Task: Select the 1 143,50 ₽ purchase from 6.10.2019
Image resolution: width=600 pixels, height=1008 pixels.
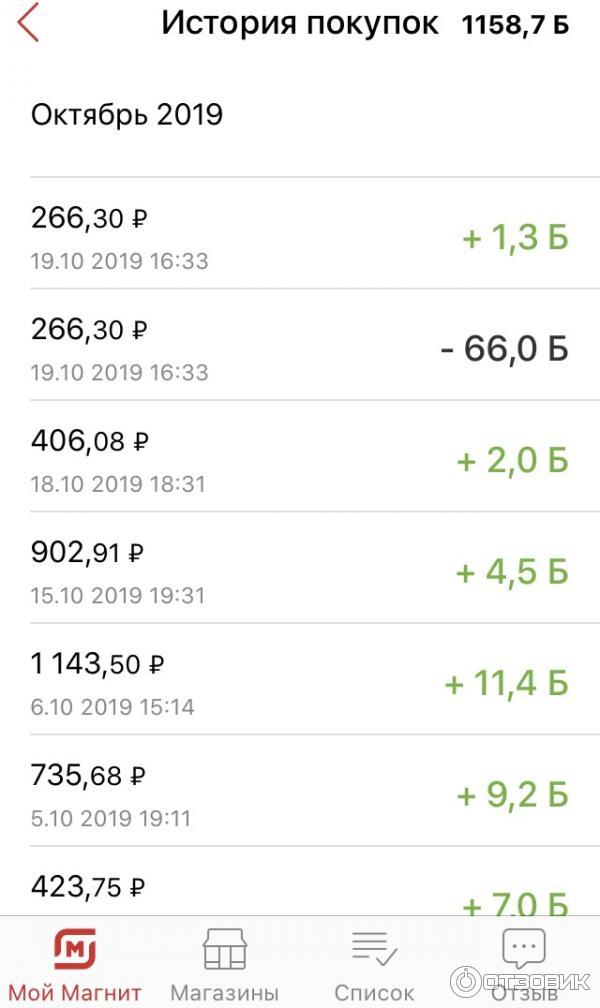Action: (299, 681)
